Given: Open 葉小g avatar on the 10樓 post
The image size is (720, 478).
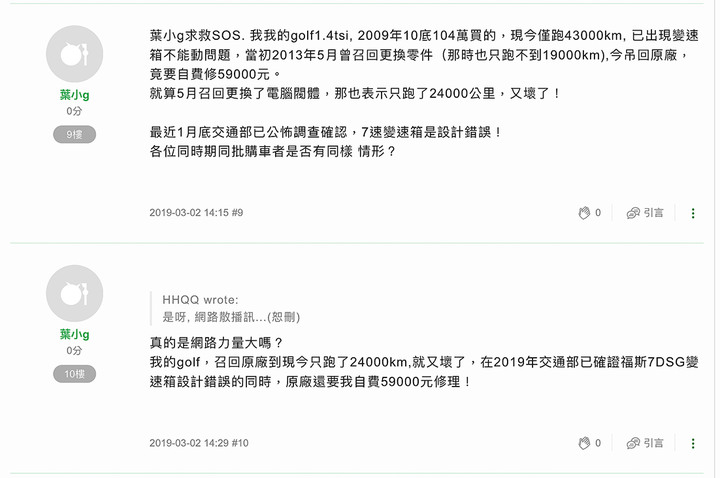Looking at the screenshot, I should tap(74, 293).
